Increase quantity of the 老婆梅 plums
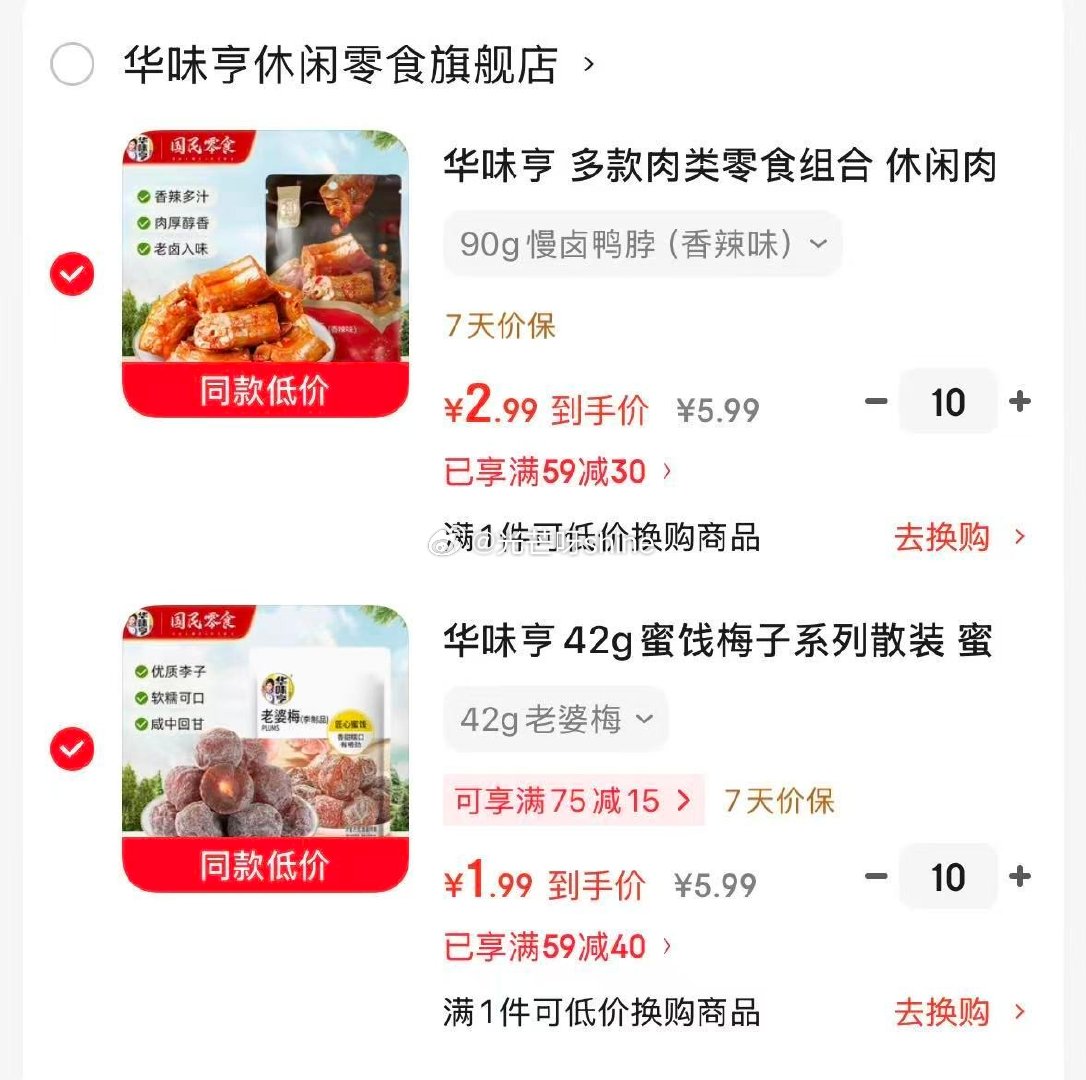This screenshot has height=1080, width=1086. click(1020, 877)
